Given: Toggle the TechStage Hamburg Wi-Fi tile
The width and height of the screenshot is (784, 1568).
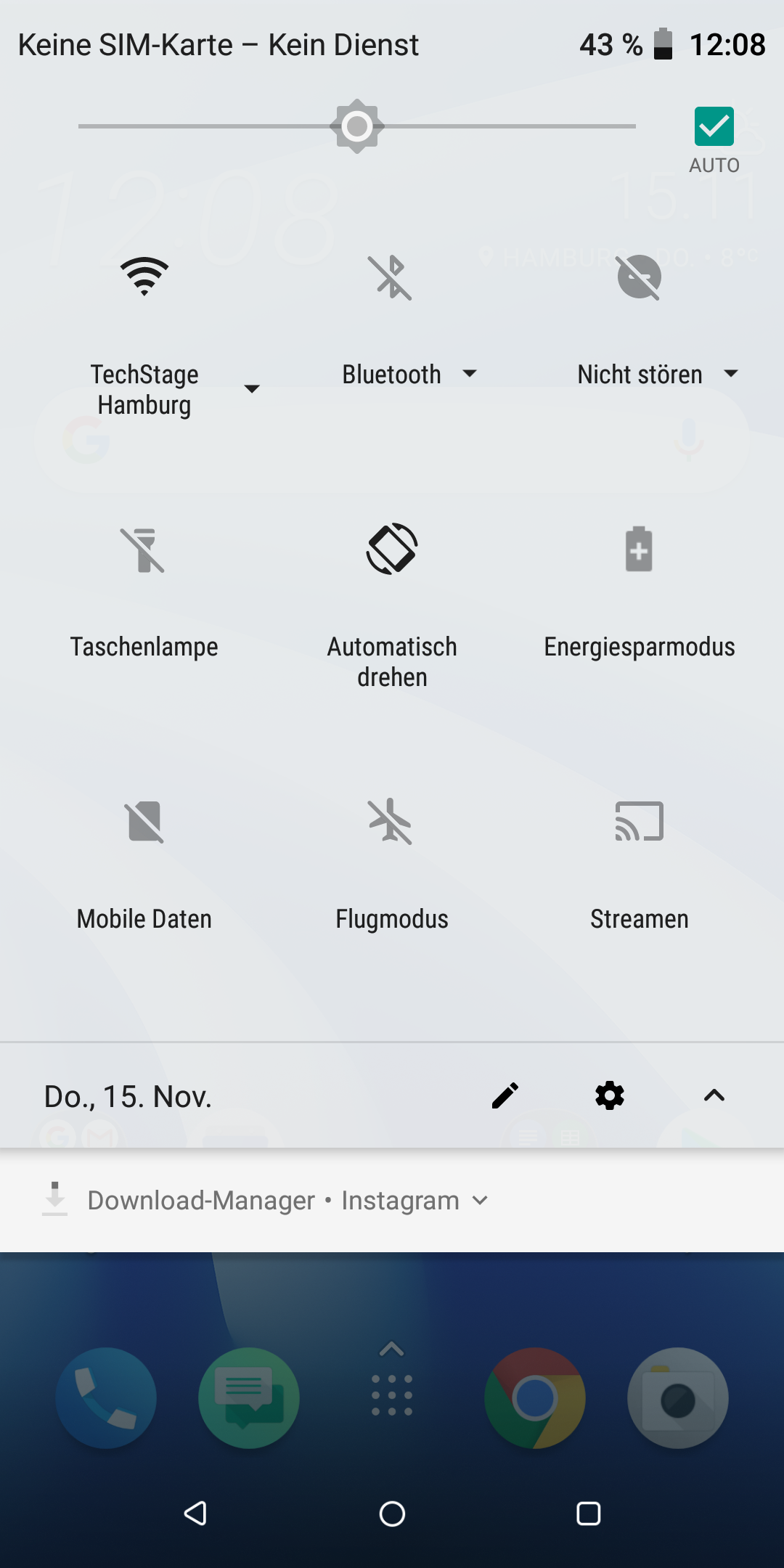Looking at the screenshot, I should pos(144,277).
